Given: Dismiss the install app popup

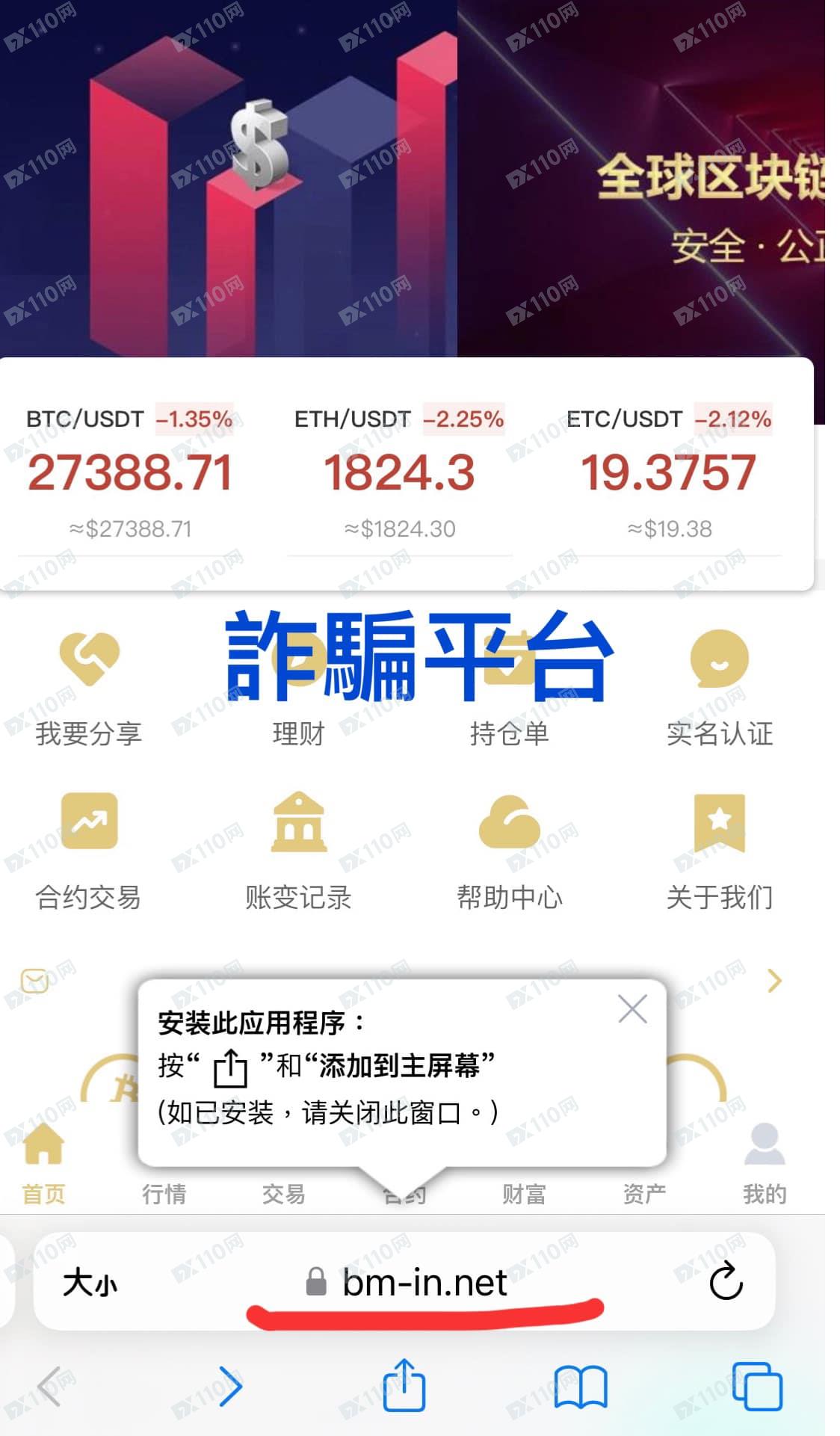Looking at the screenshot, I should click(632, 1009).
